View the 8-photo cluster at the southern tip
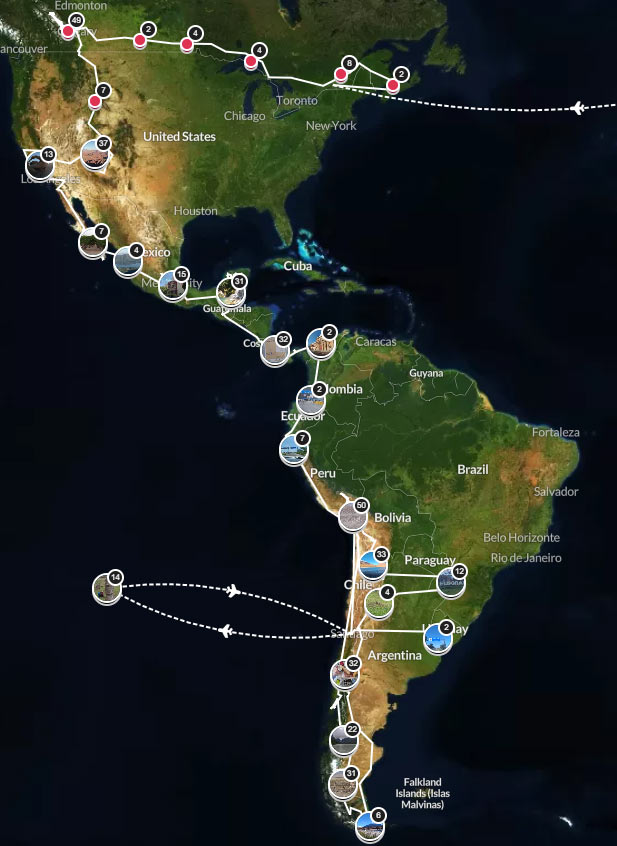The height and width of the screenshot is (846, 617). (x=370, y=825)
